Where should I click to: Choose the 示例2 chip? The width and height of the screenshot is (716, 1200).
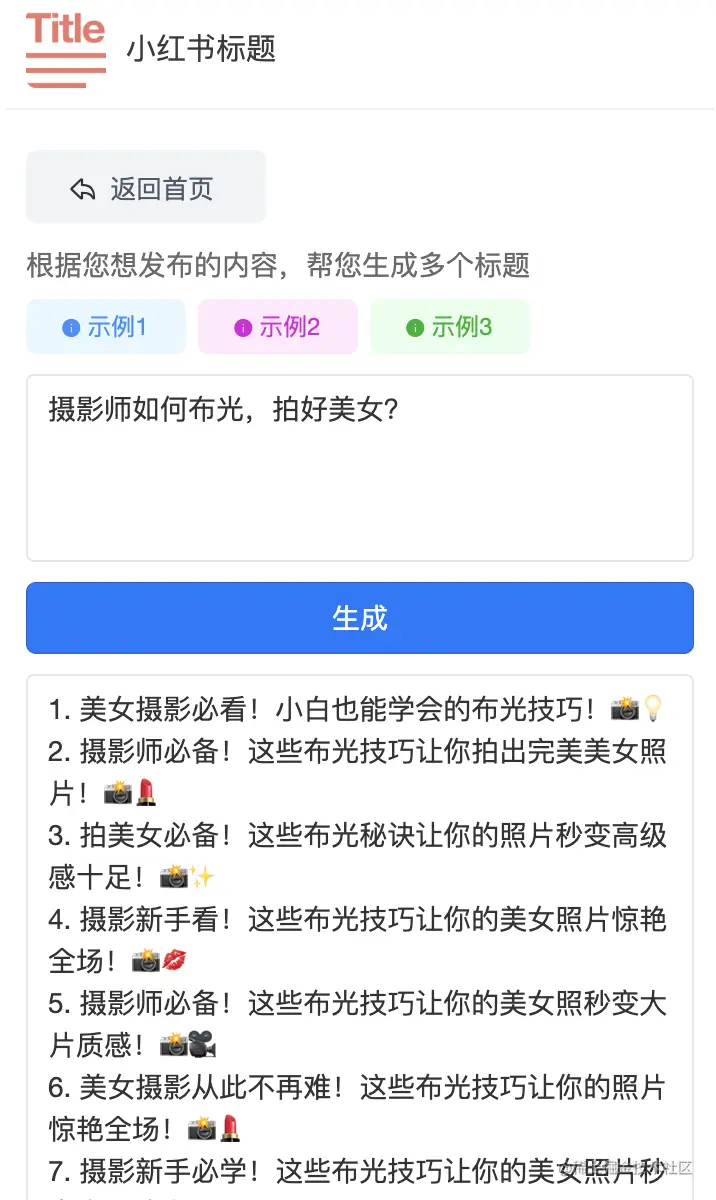[x=278, y=327]
